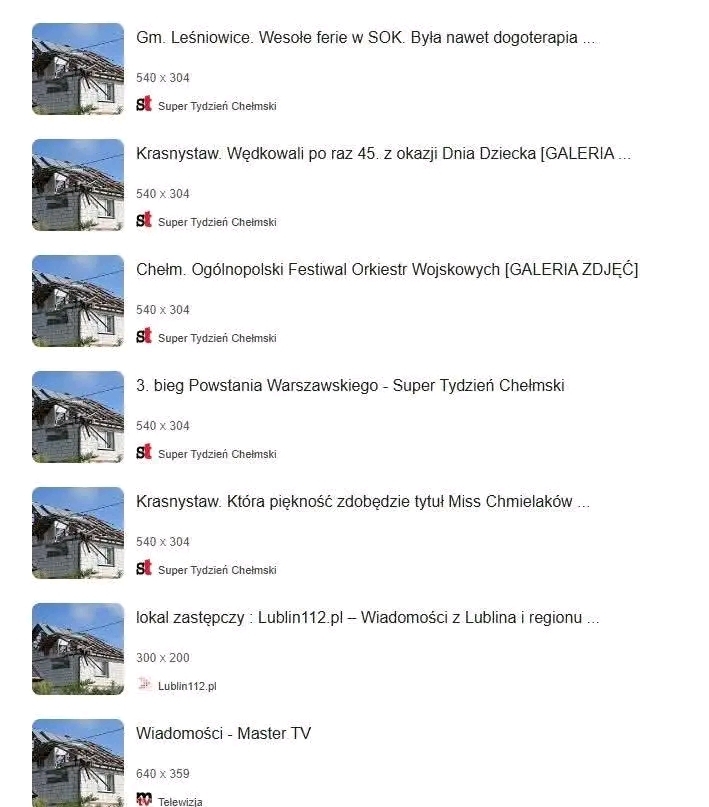This screenshot has height=807, width=709.
Task: Open lokal zastępczy Lublin112.pl result
Action: (x=367, y=618)
